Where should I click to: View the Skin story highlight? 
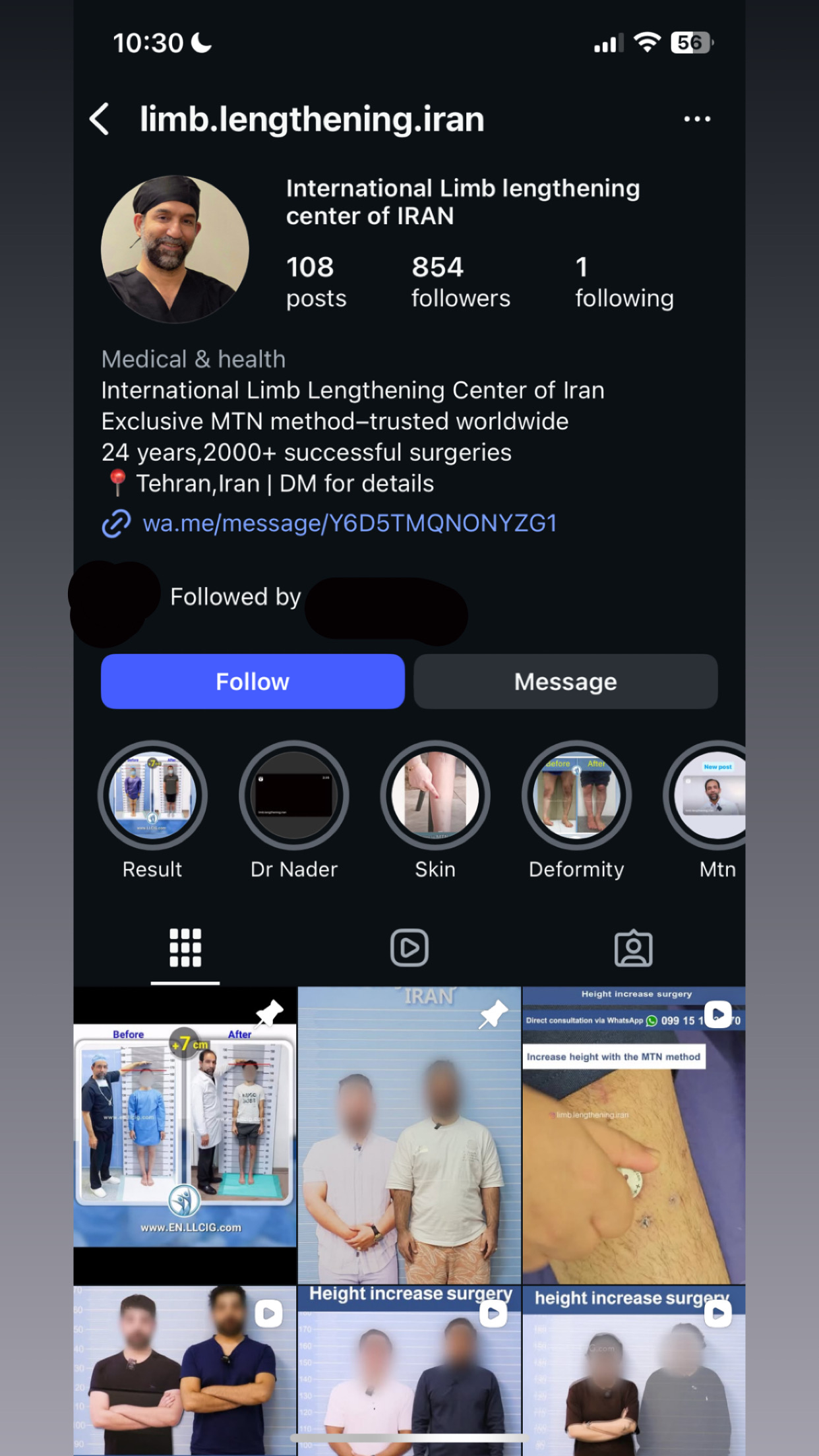[x=435, y=796]
